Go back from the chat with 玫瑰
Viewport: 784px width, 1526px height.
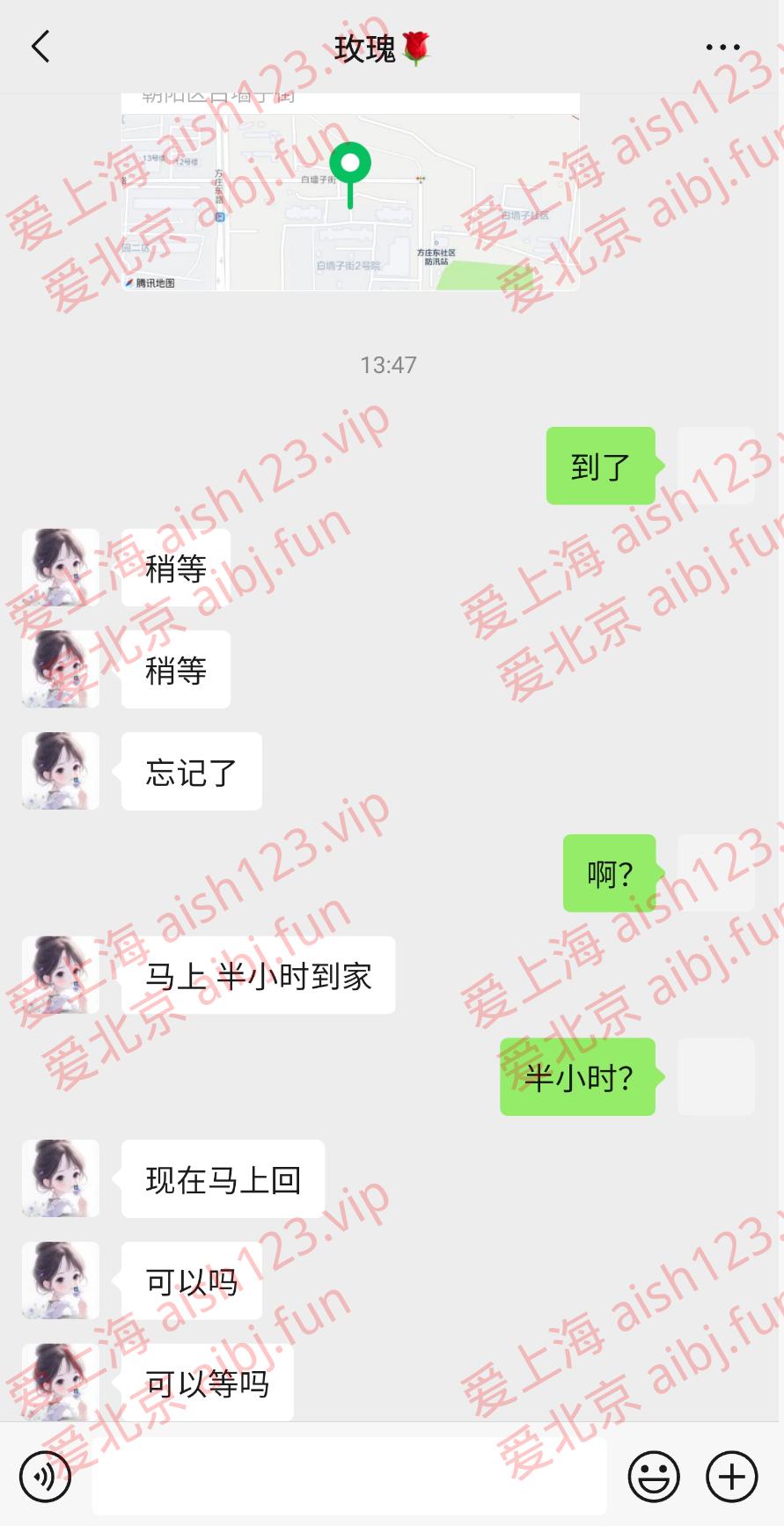tap(40, 47)
